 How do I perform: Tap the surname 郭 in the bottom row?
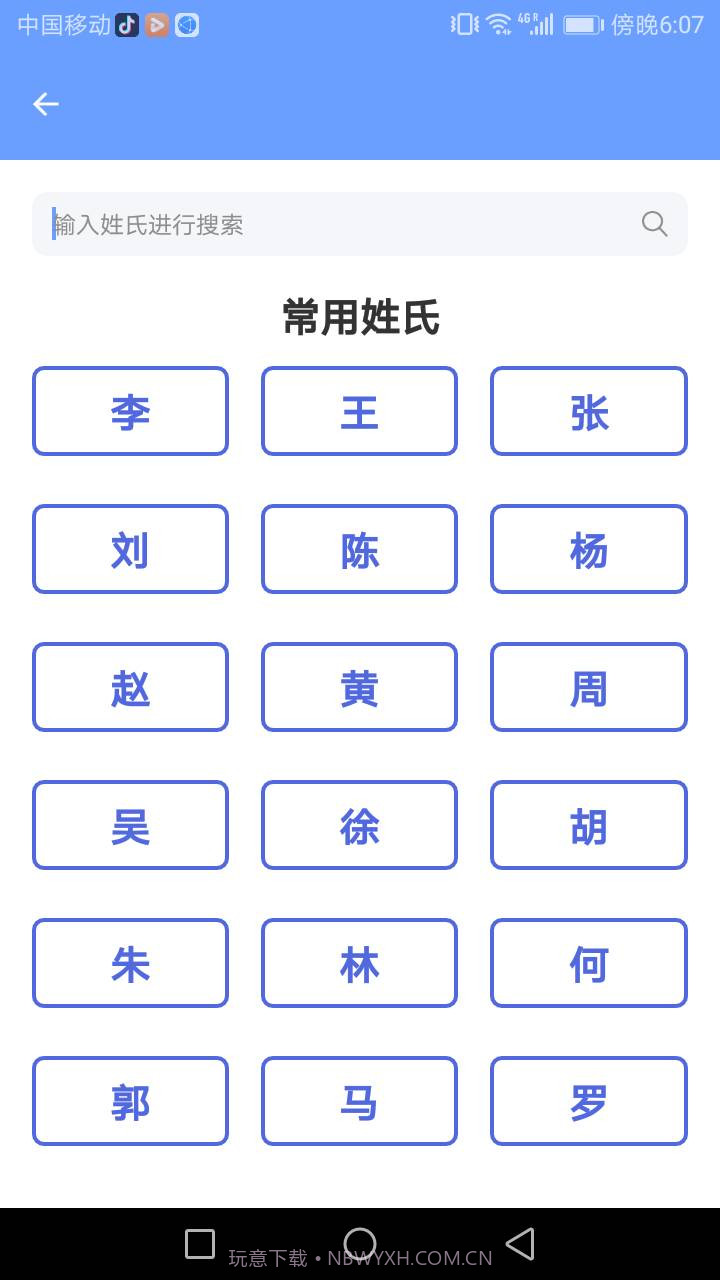pos(130,1101)
